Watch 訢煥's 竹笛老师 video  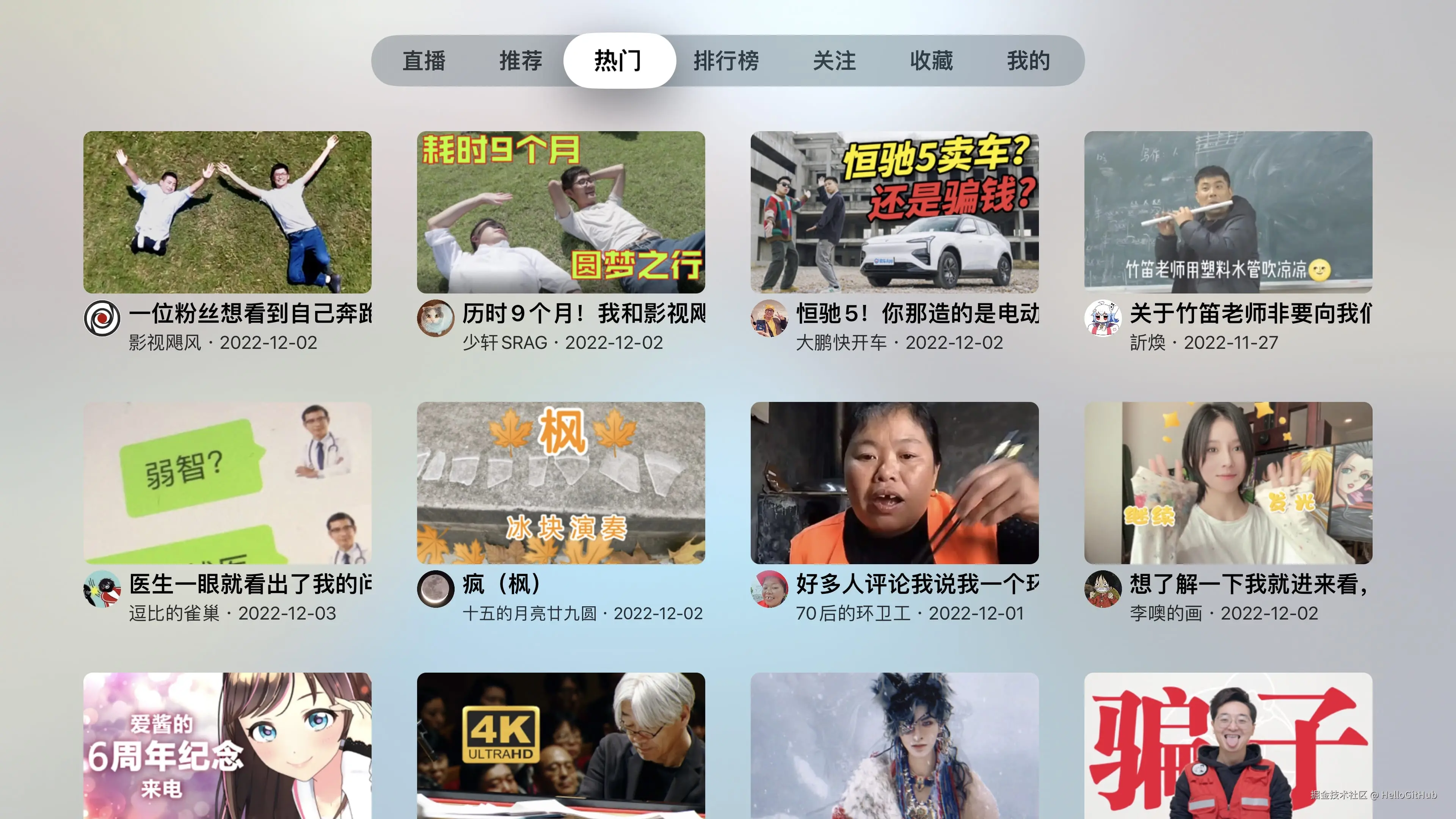1228,212
